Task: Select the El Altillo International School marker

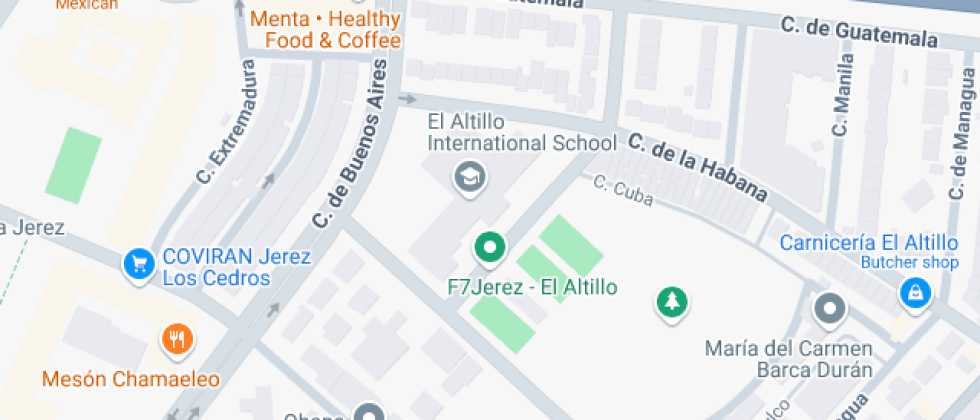Action: click(x=467, y=178)
